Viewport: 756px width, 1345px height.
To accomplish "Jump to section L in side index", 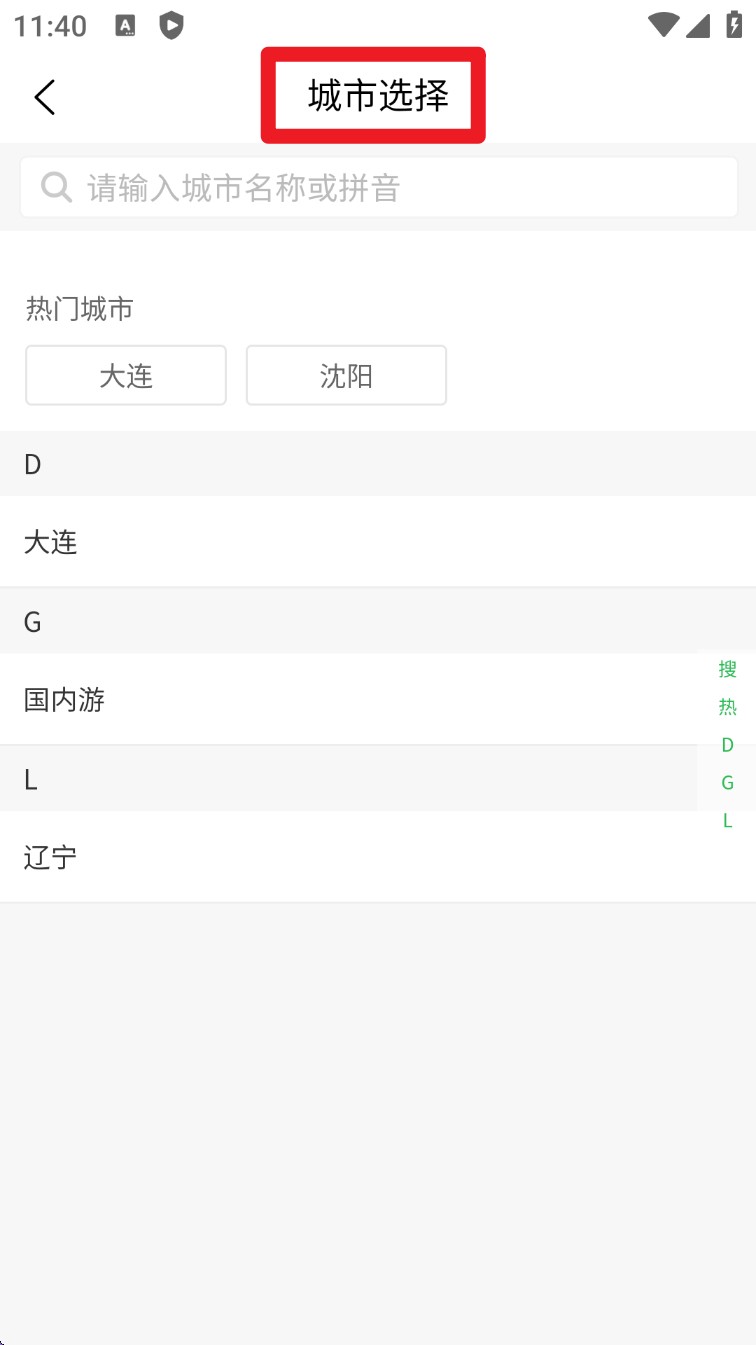I will [x=727, y=821].
